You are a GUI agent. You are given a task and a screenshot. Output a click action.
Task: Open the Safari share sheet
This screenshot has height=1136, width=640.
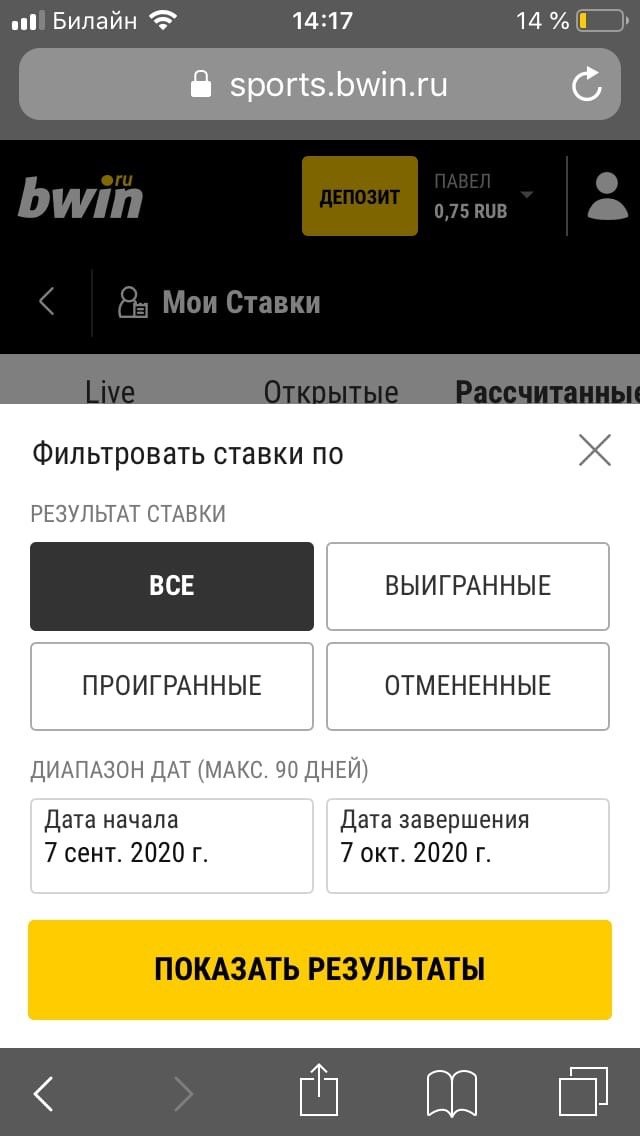(320, 1092)
